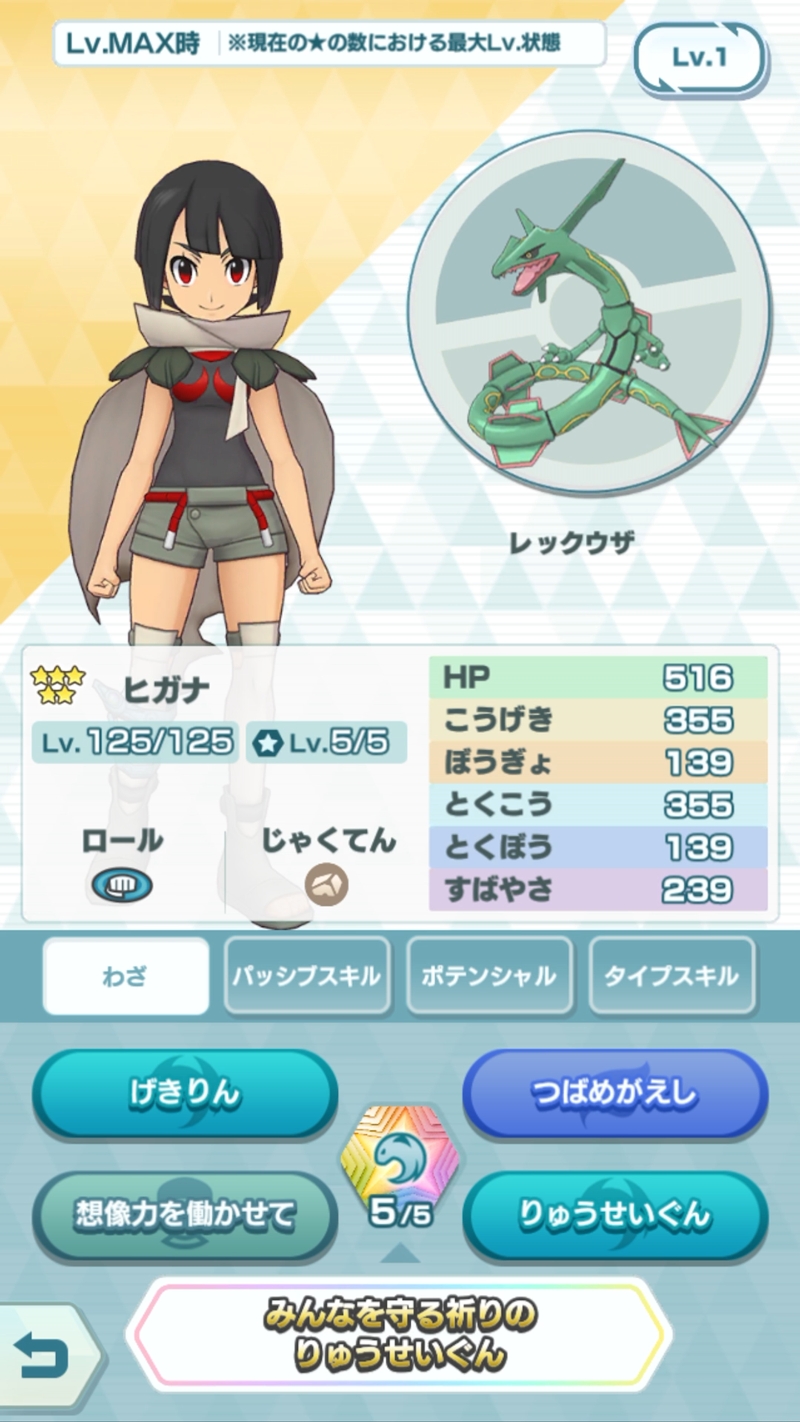This screenshot has width=800, height=1422.
Task: Switch to the パッシブスキル tab
Action: pyautogui.click(x=306, y=976)
